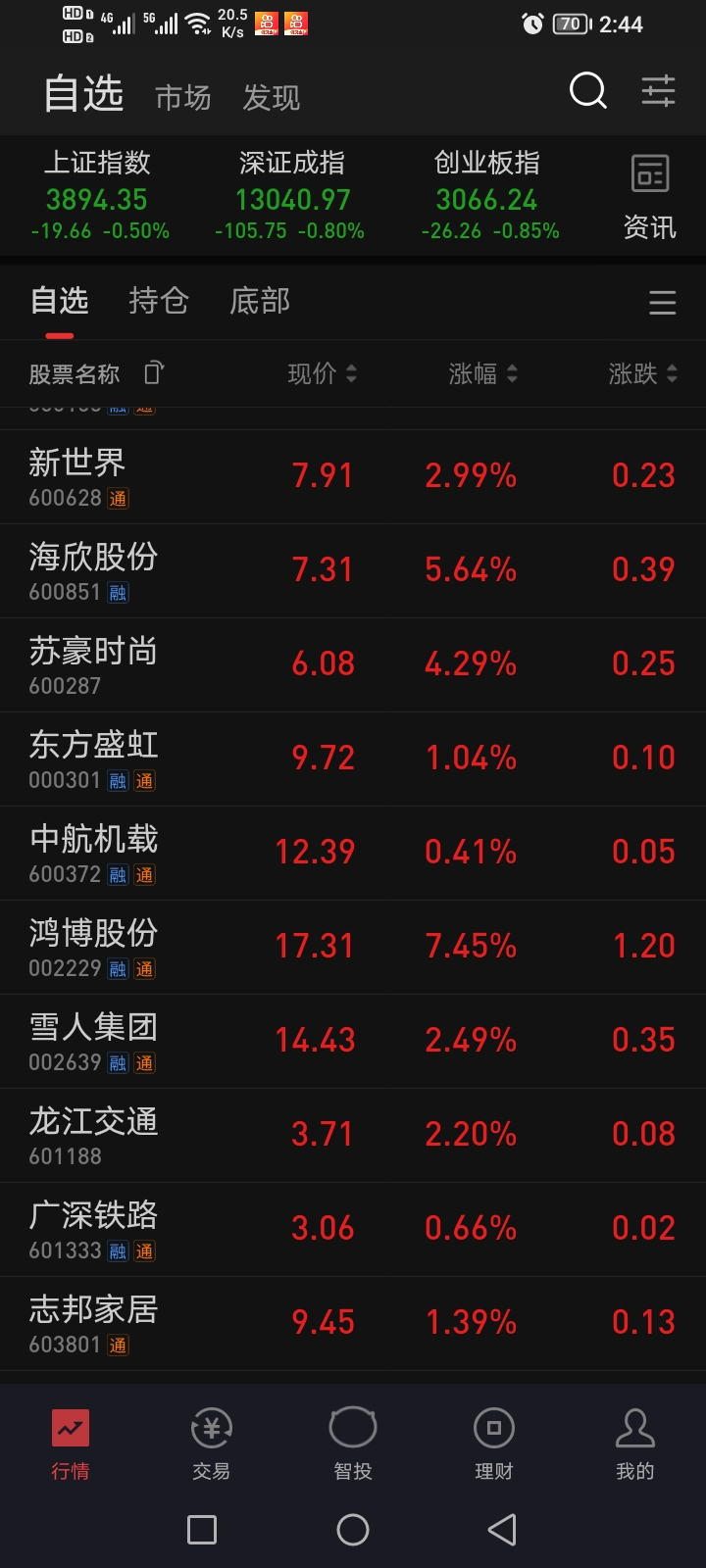
Task: Sort the list by 涨跌
Action: point(642,373)
